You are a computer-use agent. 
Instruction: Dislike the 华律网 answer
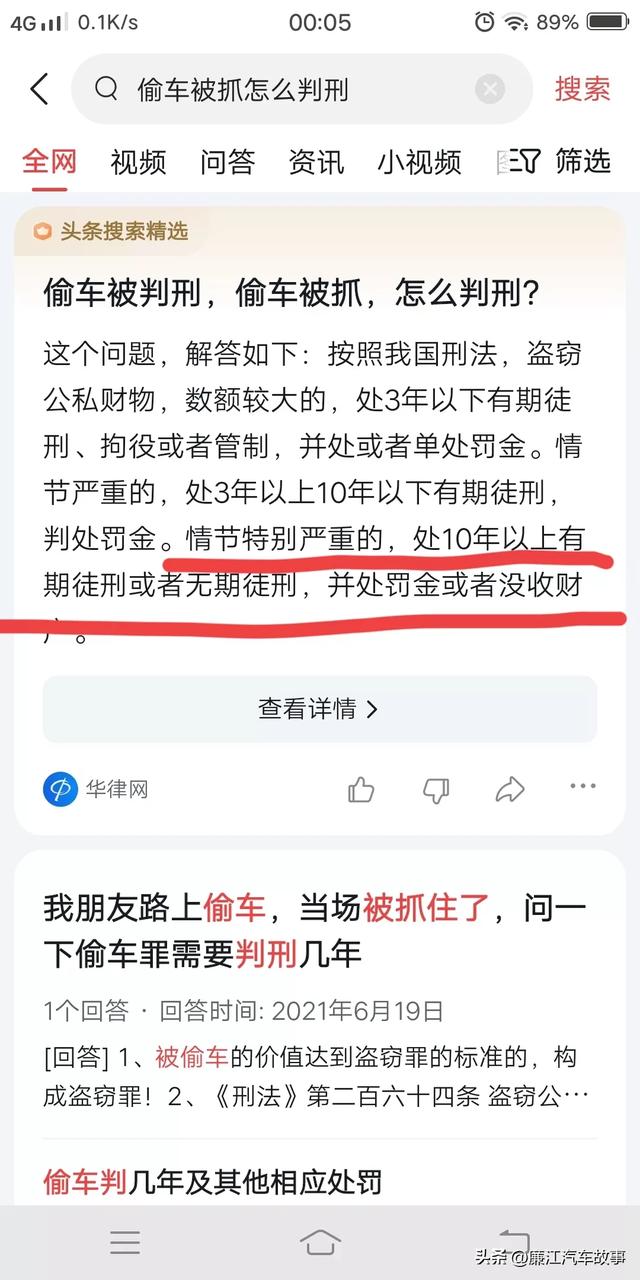pyautogui.click(x=436, y=790)
